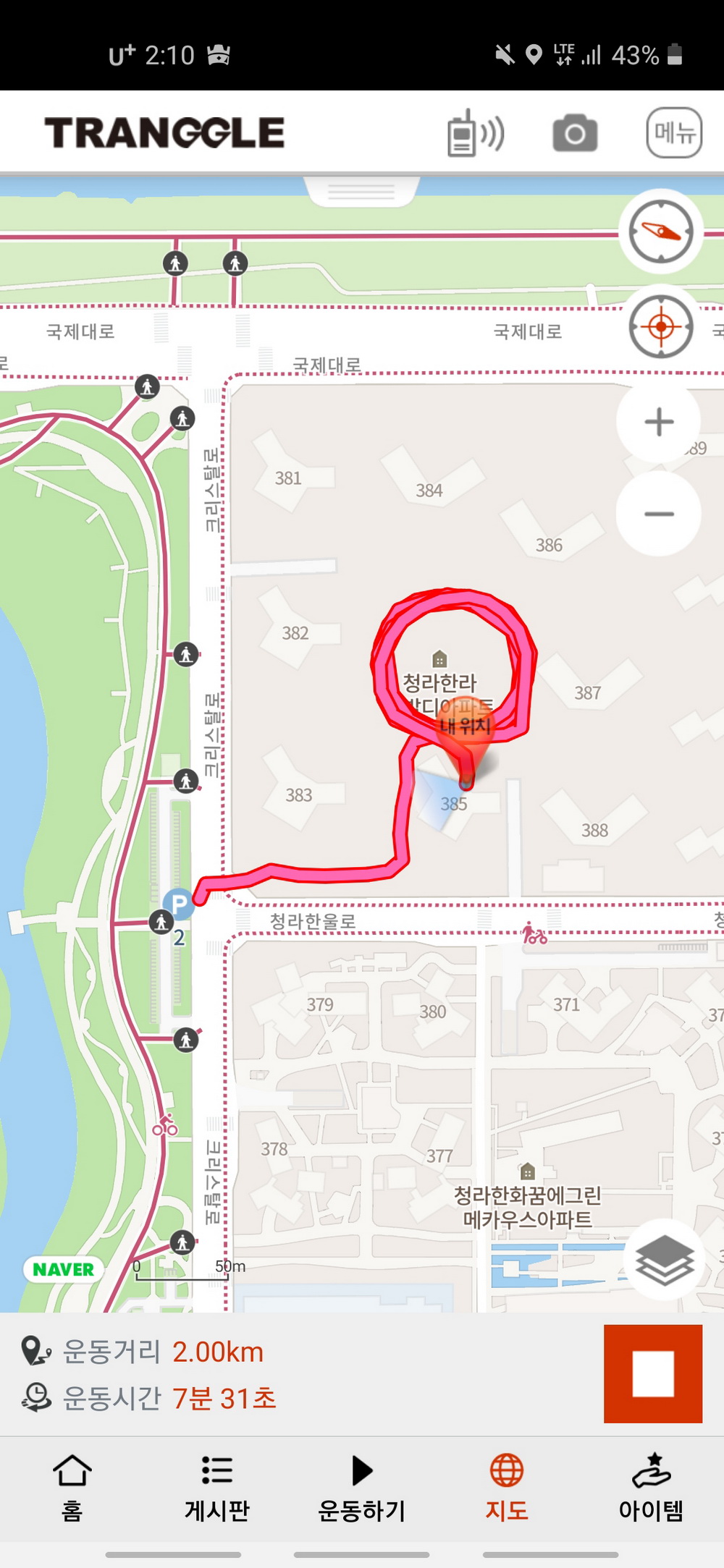Open the 운동하기 tab
The height and width of the screenshot is (1568, 724).
pyautogui.click(x=362, y=1488)
